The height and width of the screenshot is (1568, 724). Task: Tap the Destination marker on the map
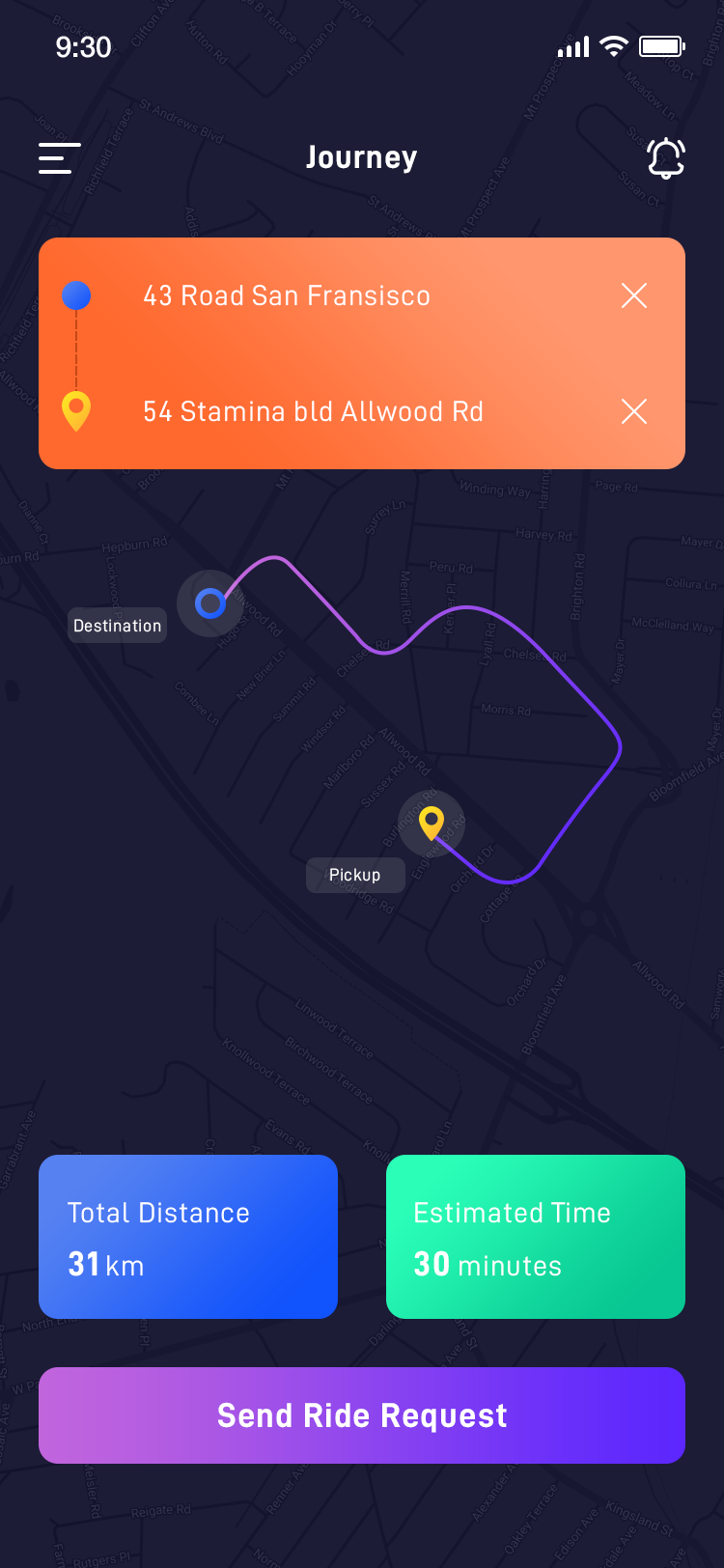point(210,603)
